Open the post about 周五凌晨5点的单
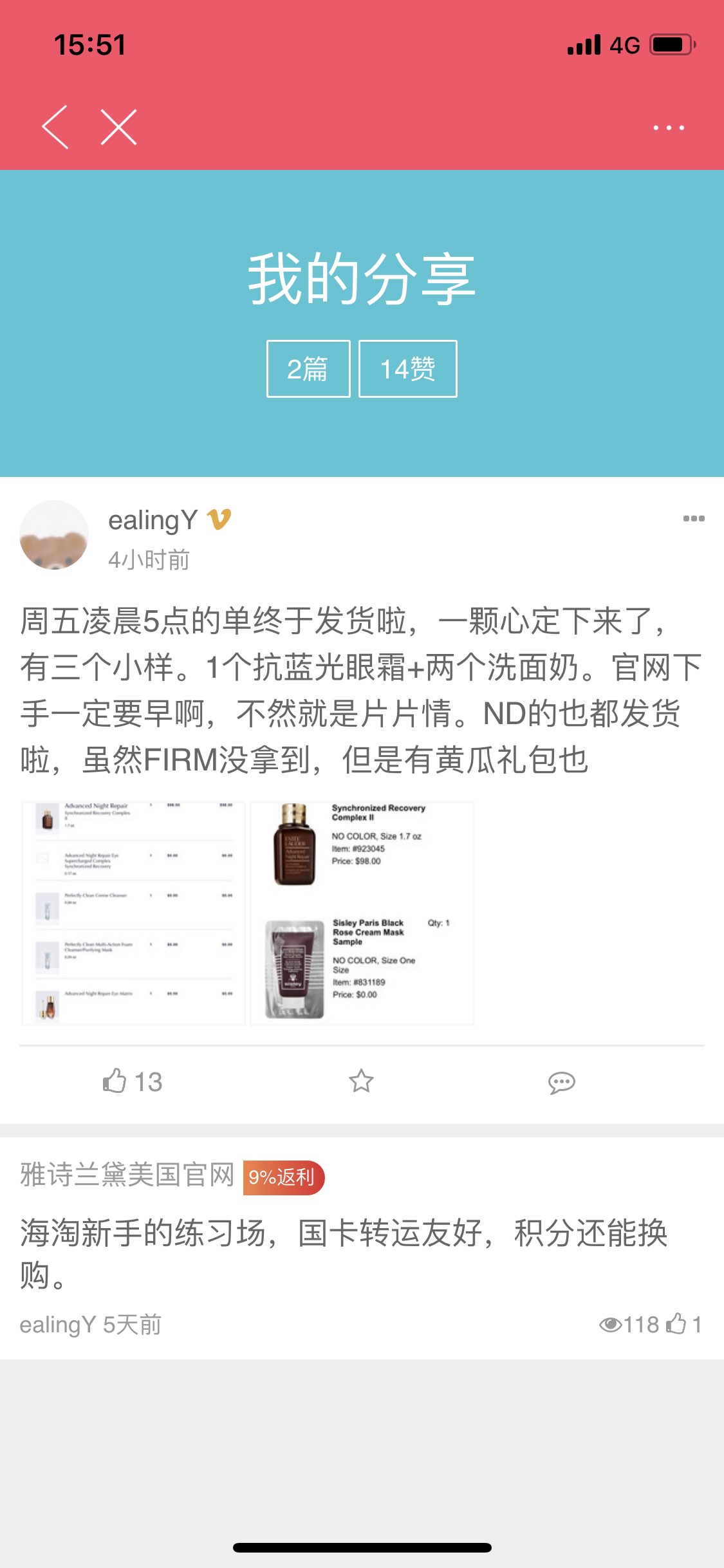The height and width of the screenshot is (1568, 724). (x=360, y=690)
